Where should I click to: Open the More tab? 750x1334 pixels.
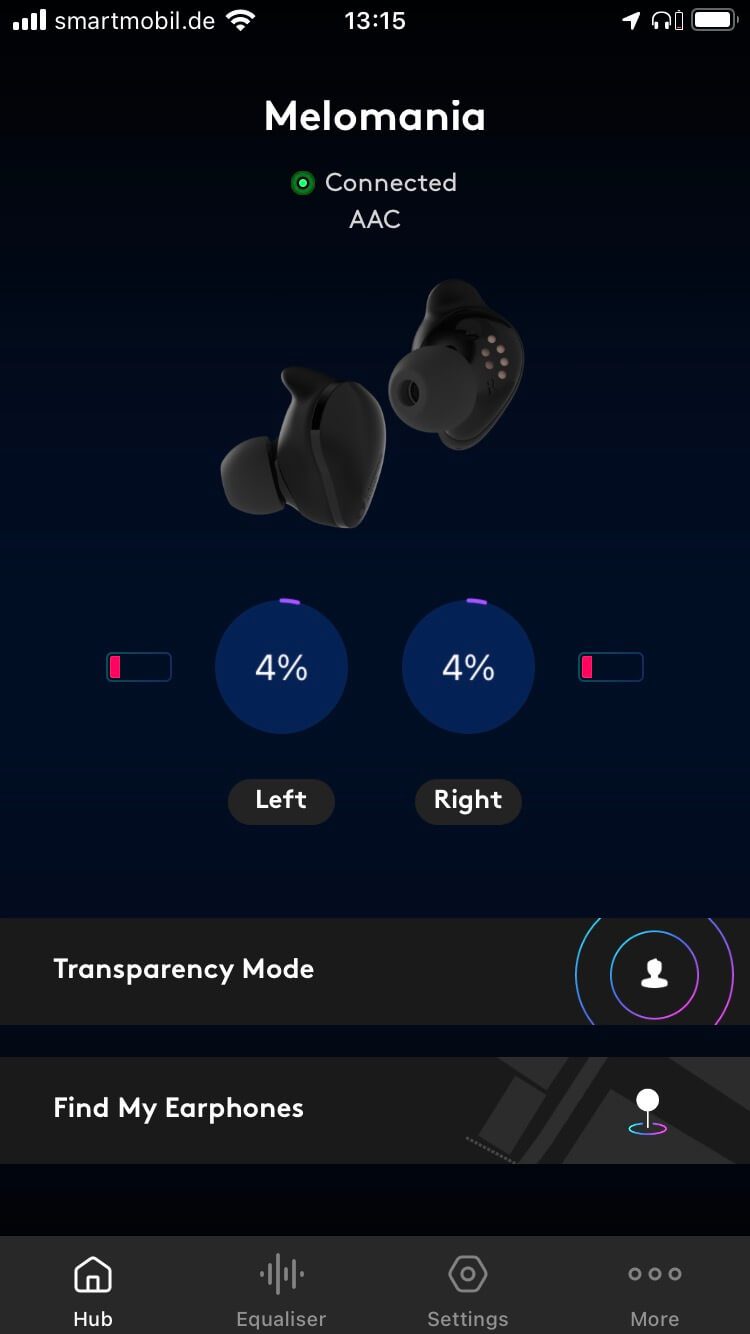pyautogui.click(x=654, y=1290)
